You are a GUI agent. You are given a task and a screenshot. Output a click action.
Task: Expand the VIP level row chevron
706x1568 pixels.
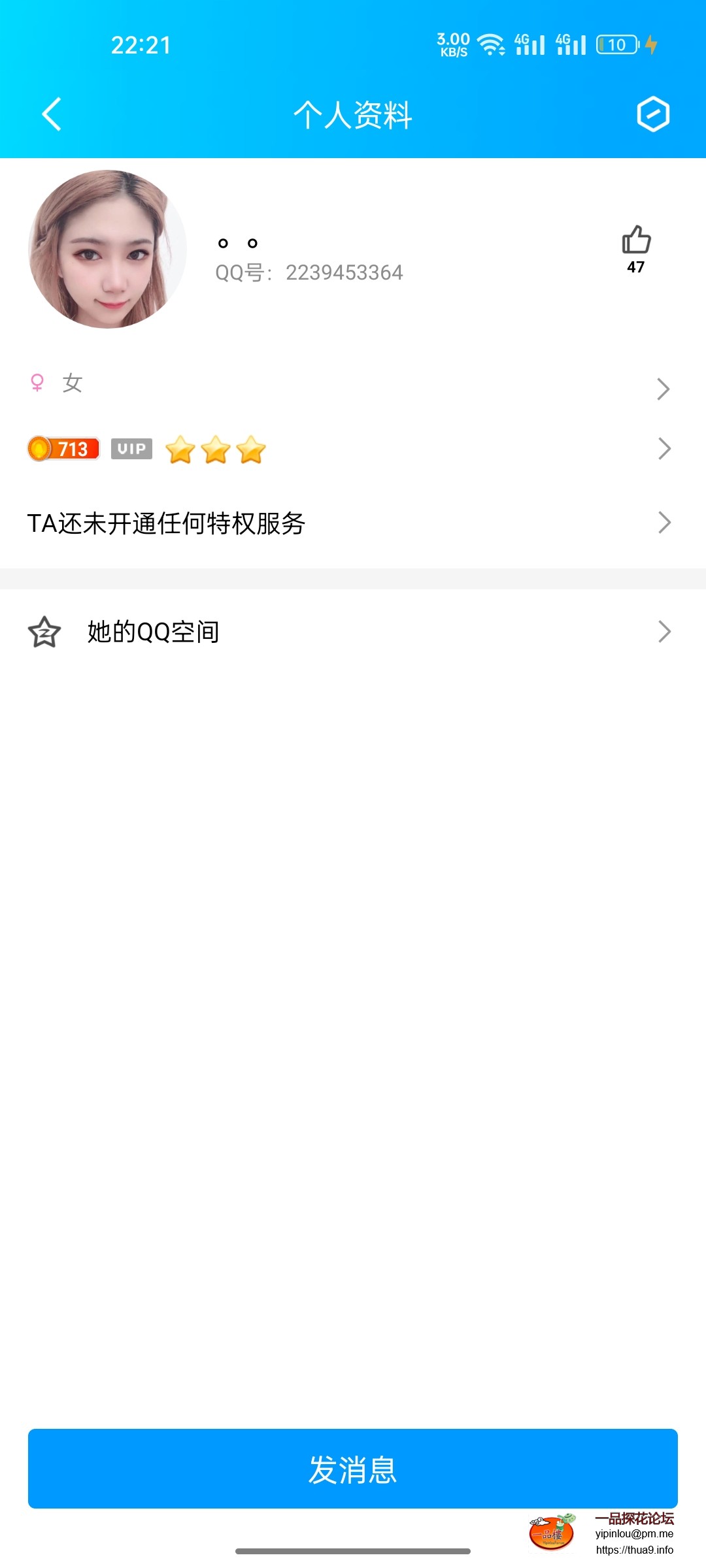pos(664,449)
